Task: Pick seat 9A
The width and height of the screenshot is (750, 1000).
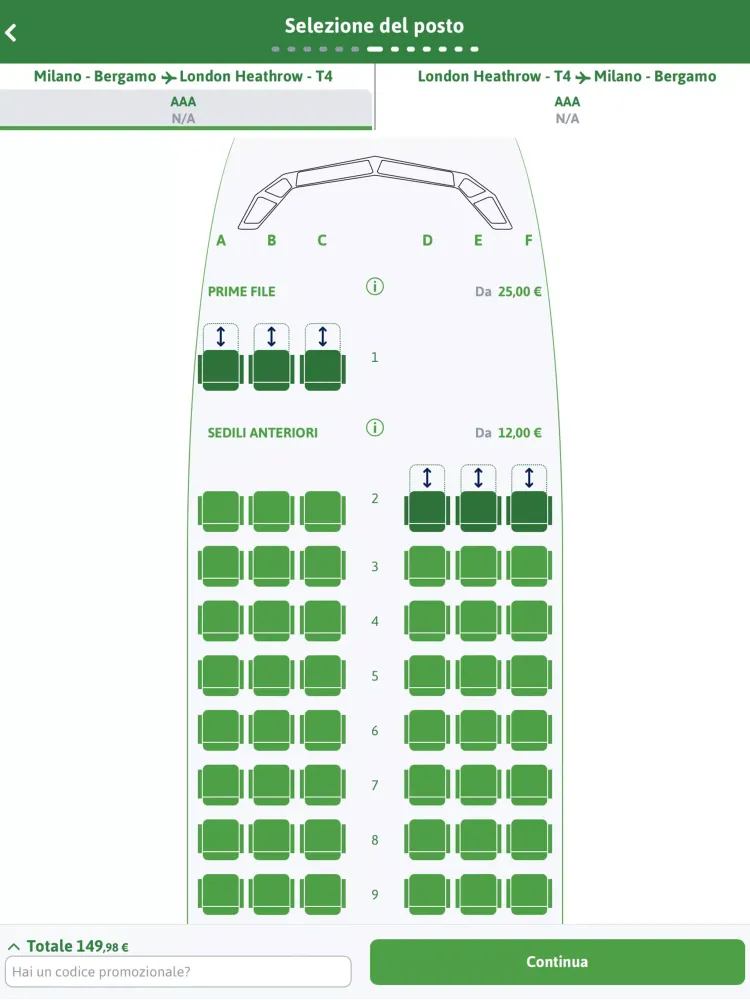Action: (220, 894)
